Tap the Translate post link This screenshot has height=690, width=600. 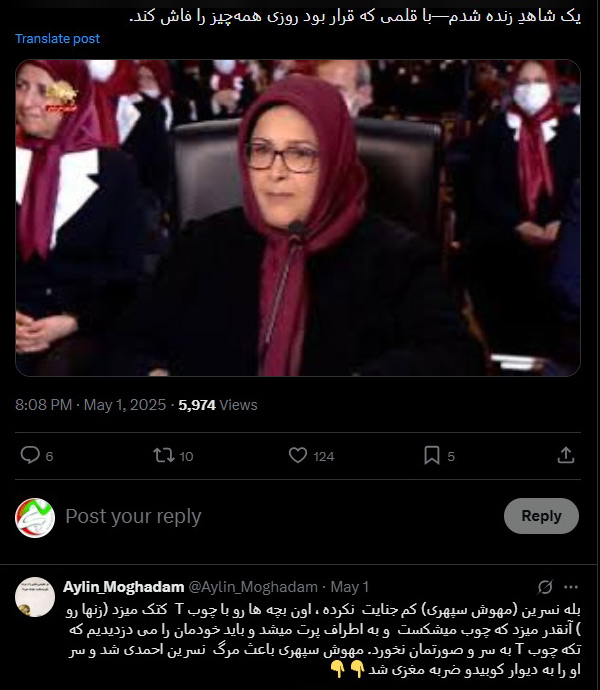pos(57,38)
